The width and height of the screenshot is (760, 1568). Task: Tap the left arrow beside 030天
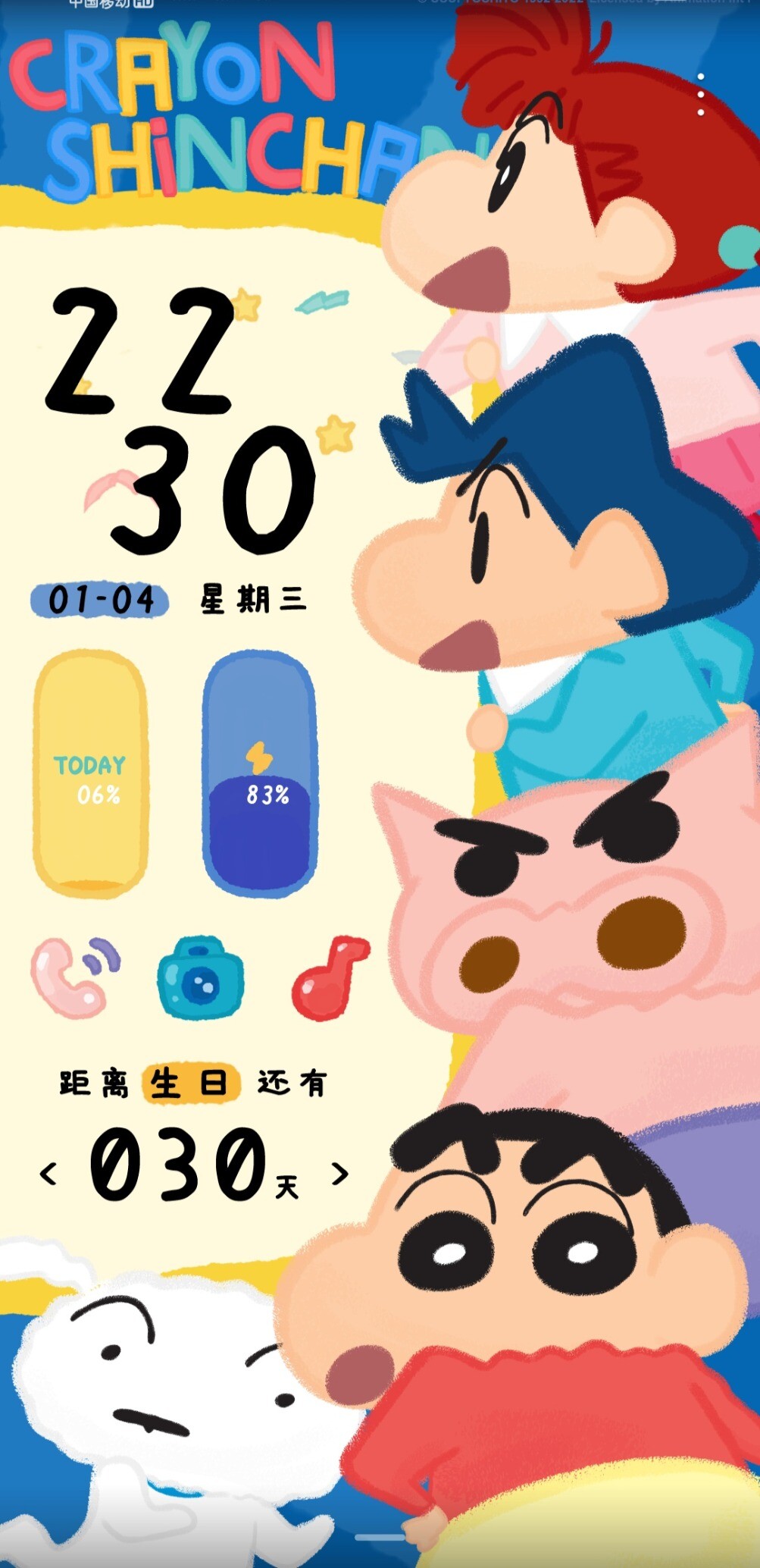pyautogui.click(x=48, y=1174)
